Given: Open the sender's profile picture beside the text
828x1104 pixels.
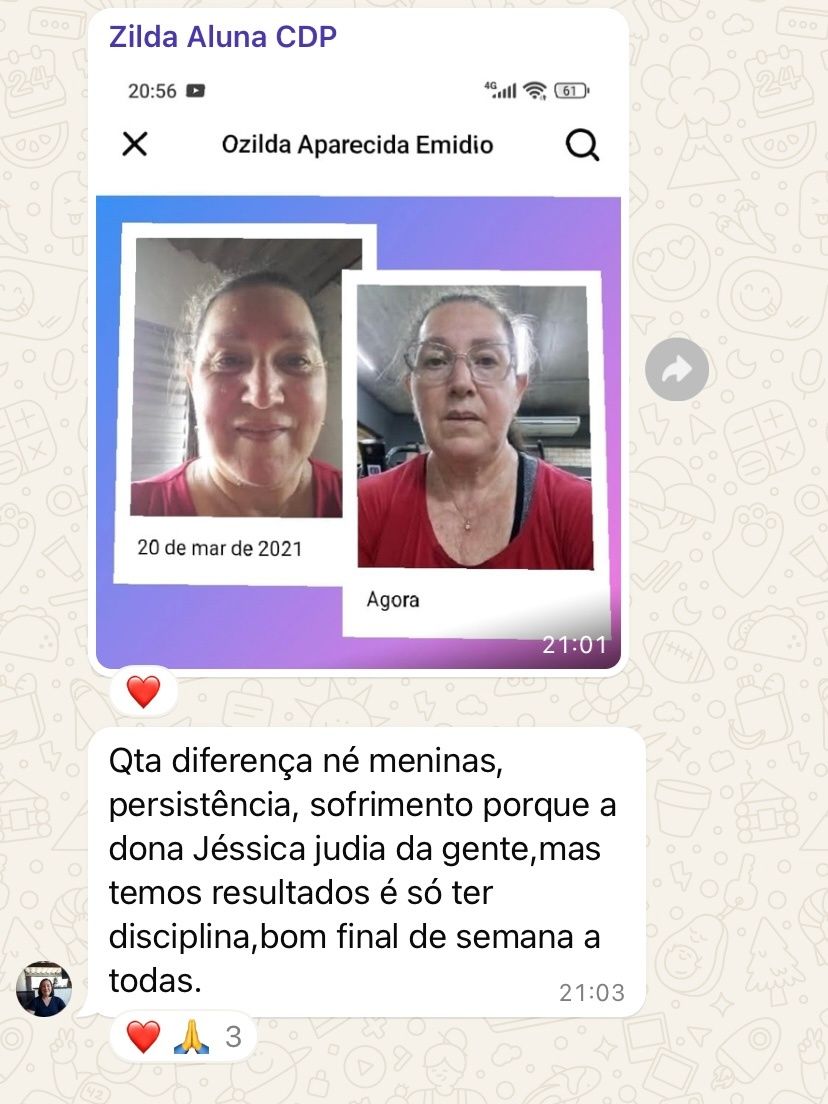Looking at the screenshot, I should 44,989.
